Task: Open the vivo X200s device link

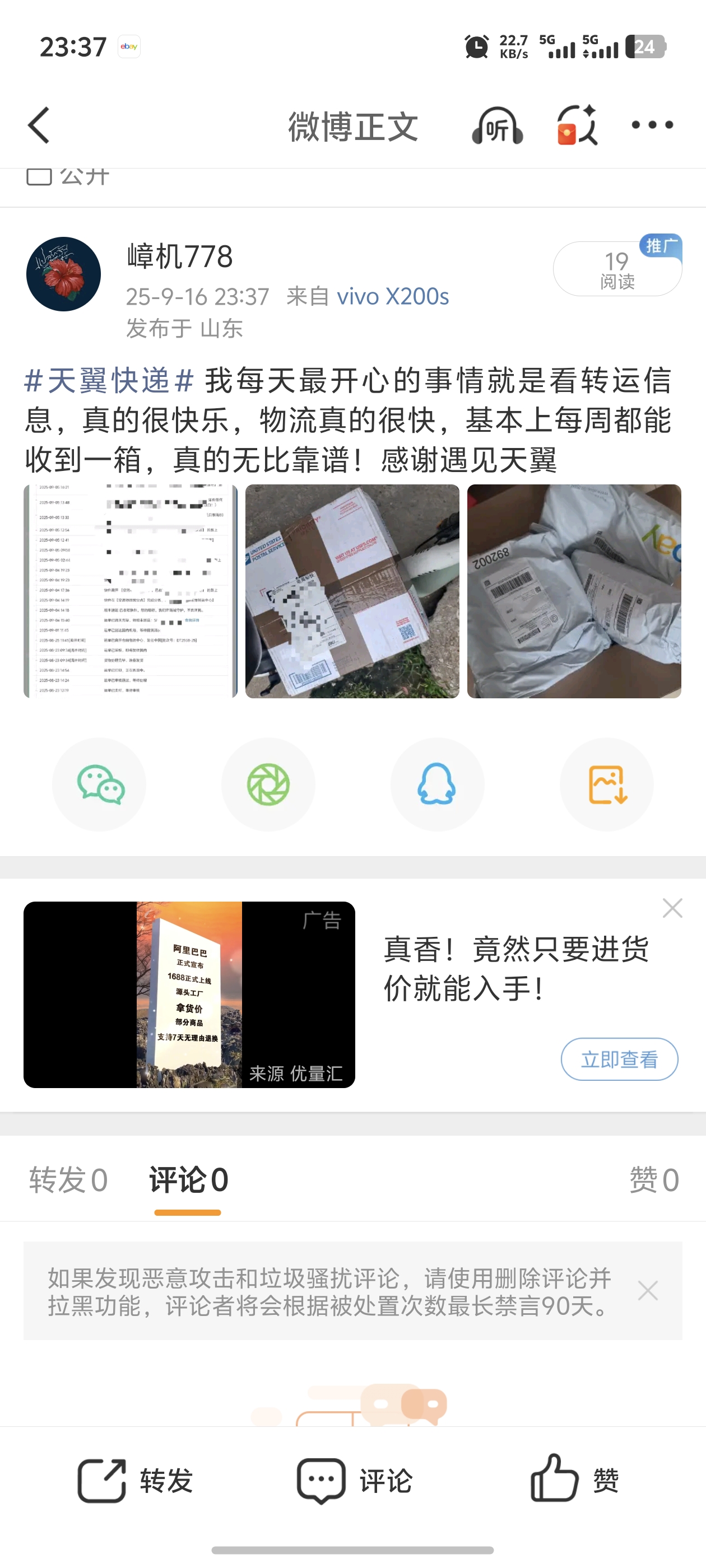Action: click(x=393, y=296)
